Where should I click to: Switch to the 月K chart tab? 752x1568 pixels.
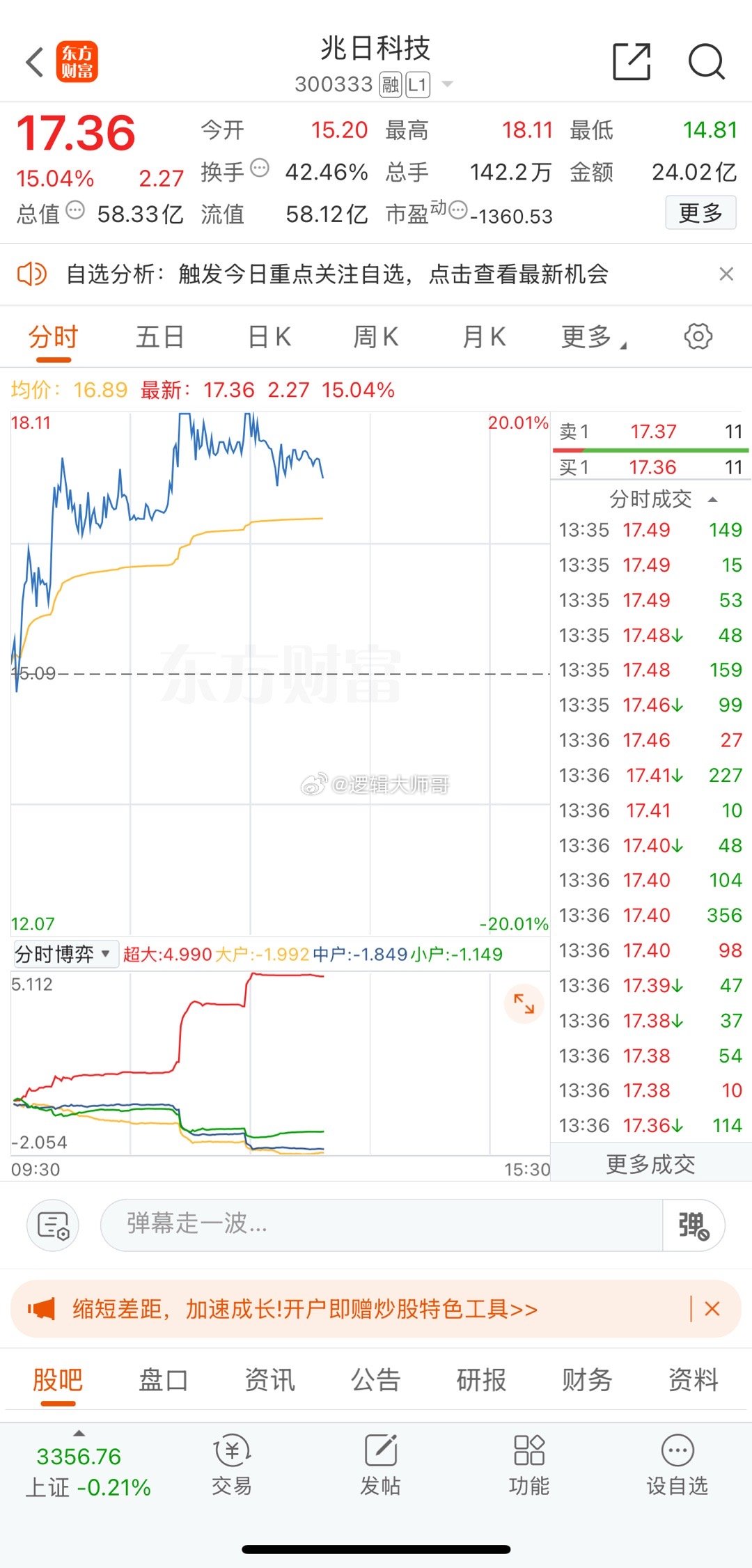pos(484,337)
